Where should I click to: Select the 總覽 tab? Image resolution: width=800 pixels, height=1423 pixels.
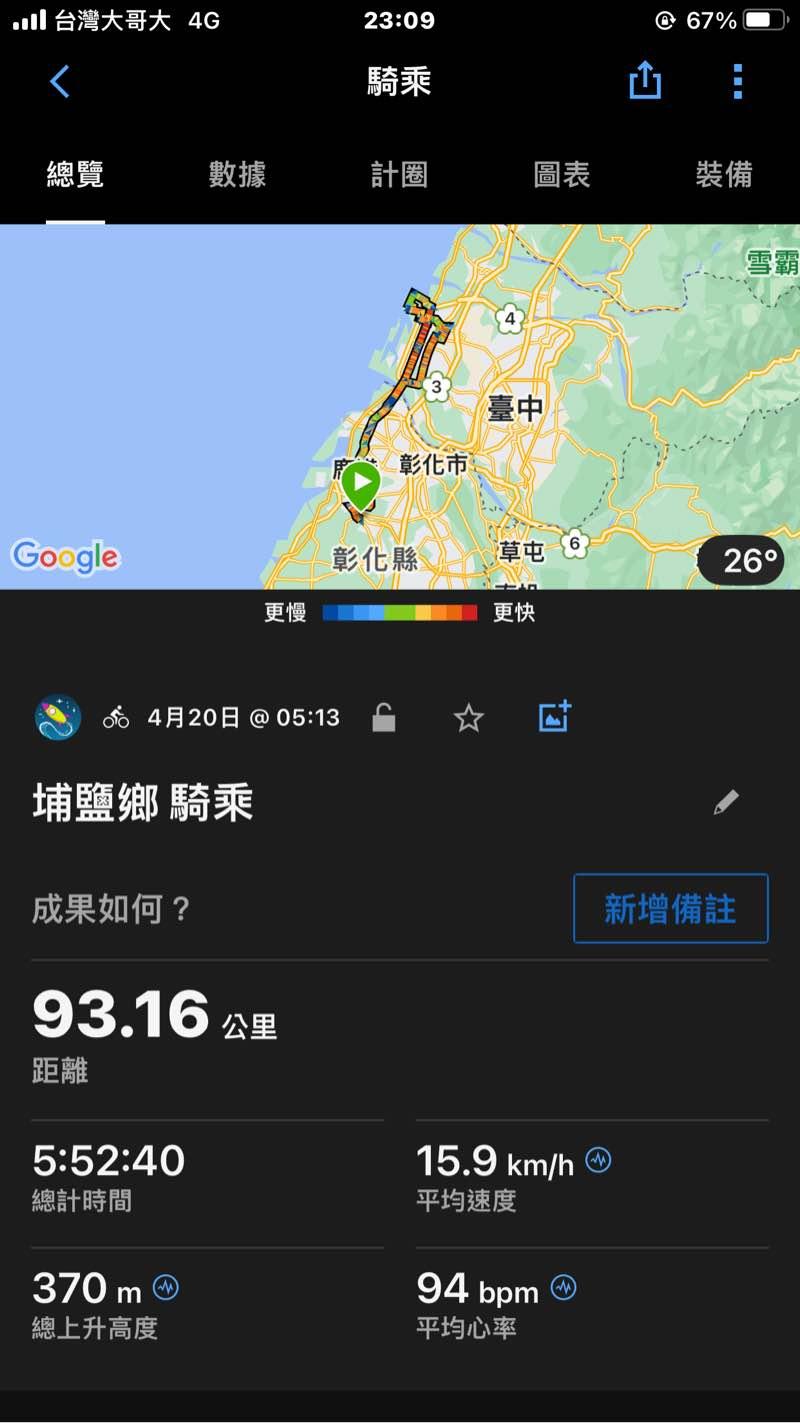[x=75, y=175]
